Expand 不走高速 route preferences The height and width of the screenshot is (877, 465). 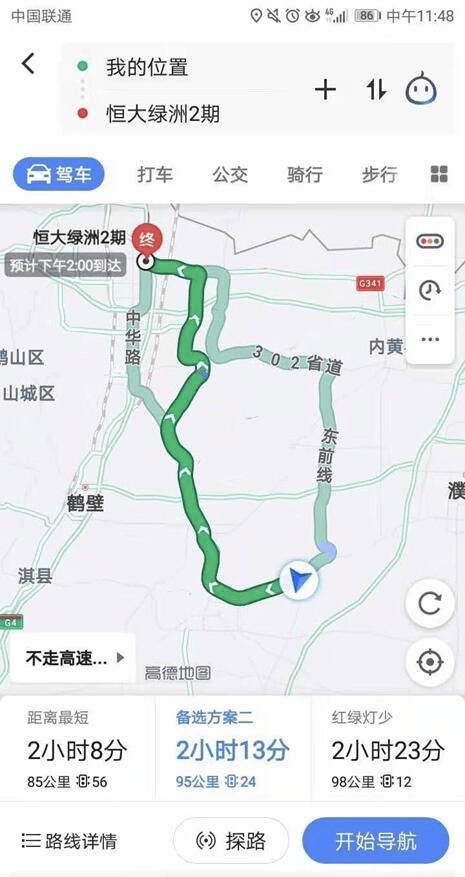click(73, 658)
